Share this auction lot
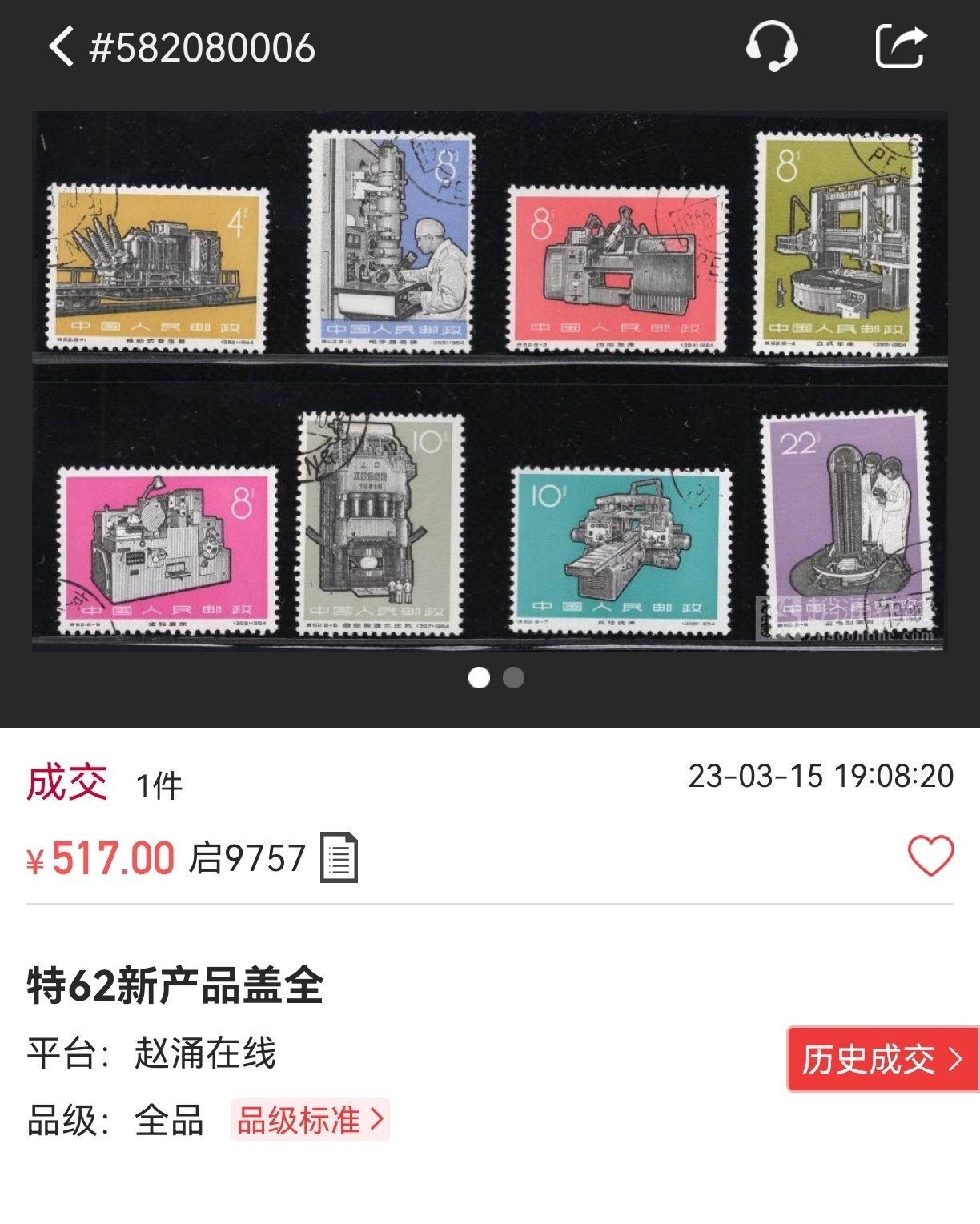Viewport: 980px width, 1224px height. coord(900,46)
